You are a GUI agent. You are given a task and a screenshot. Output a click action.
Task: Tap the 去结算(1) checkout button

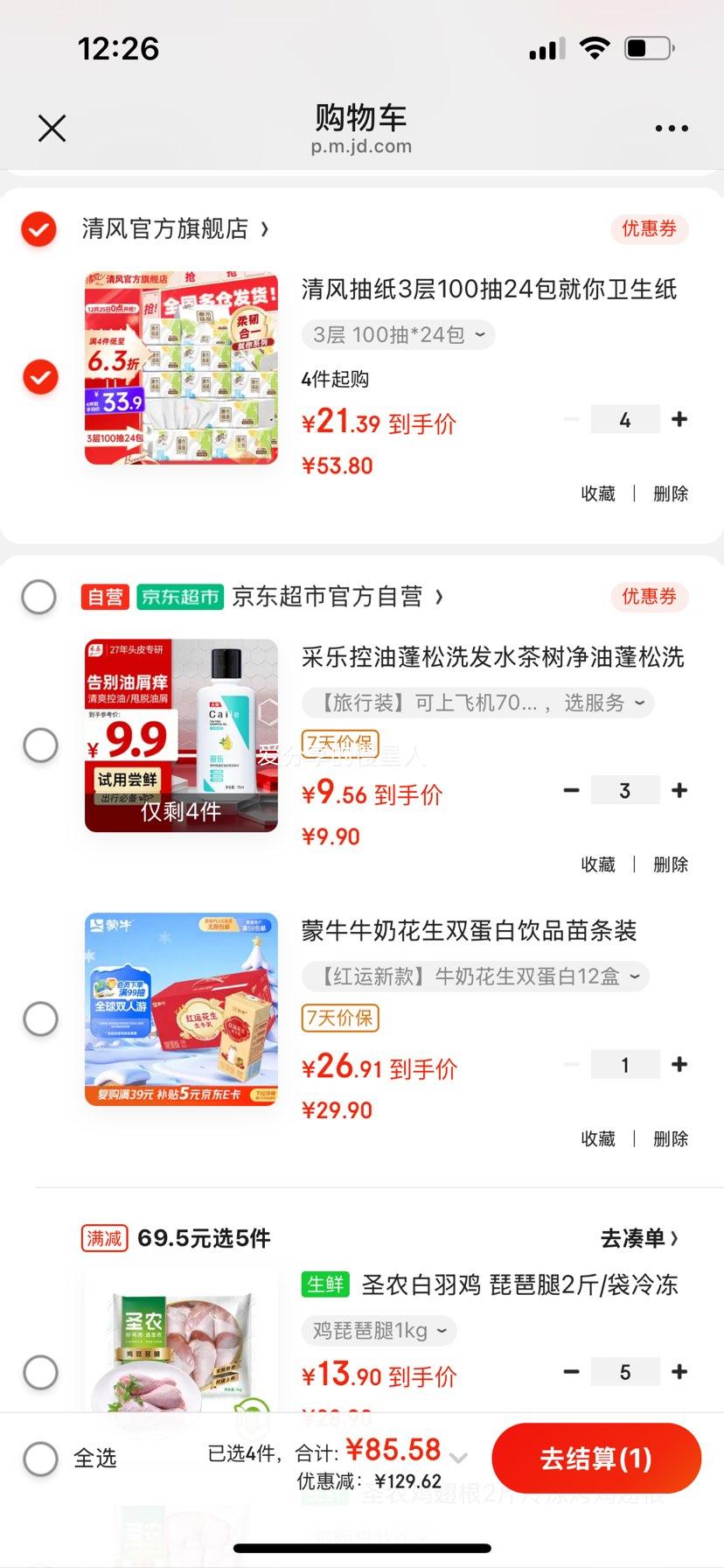click(x=596, y=1457)
